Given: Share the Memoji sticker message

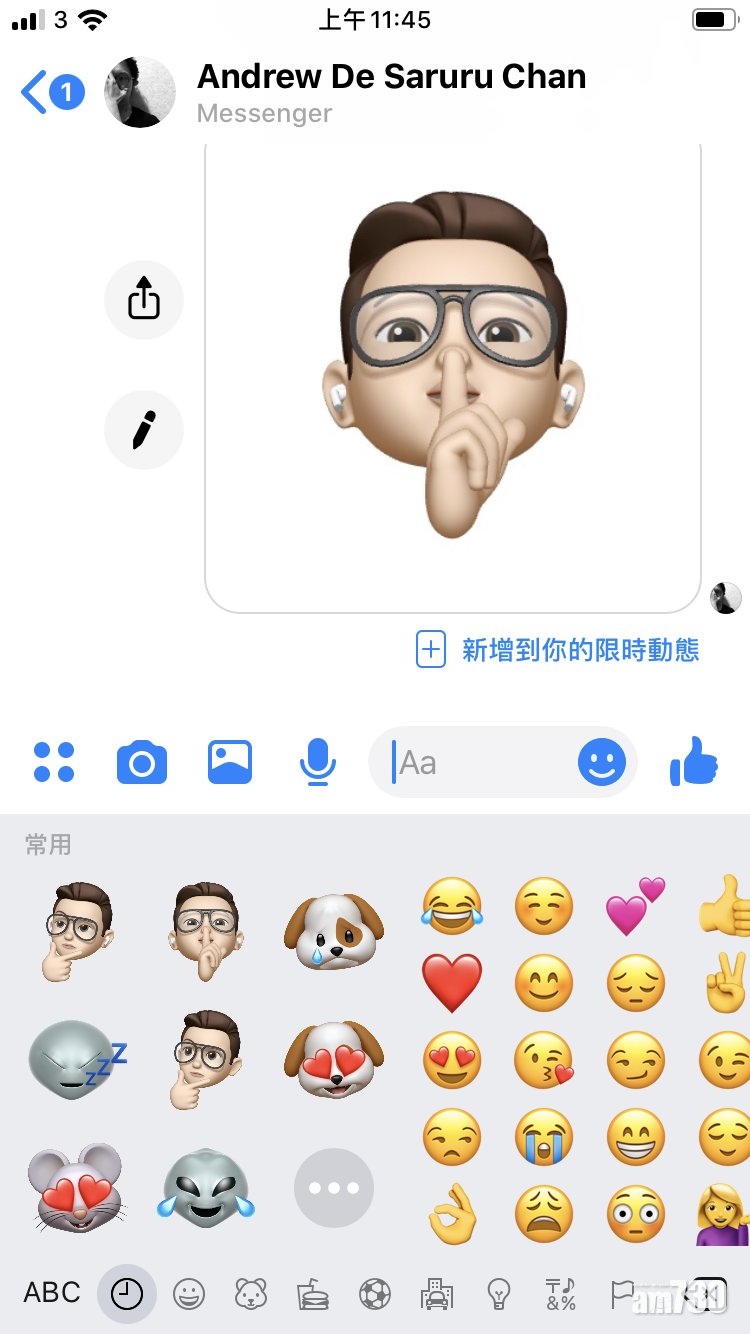Looking at the screenshot, I should click(144, 299).
